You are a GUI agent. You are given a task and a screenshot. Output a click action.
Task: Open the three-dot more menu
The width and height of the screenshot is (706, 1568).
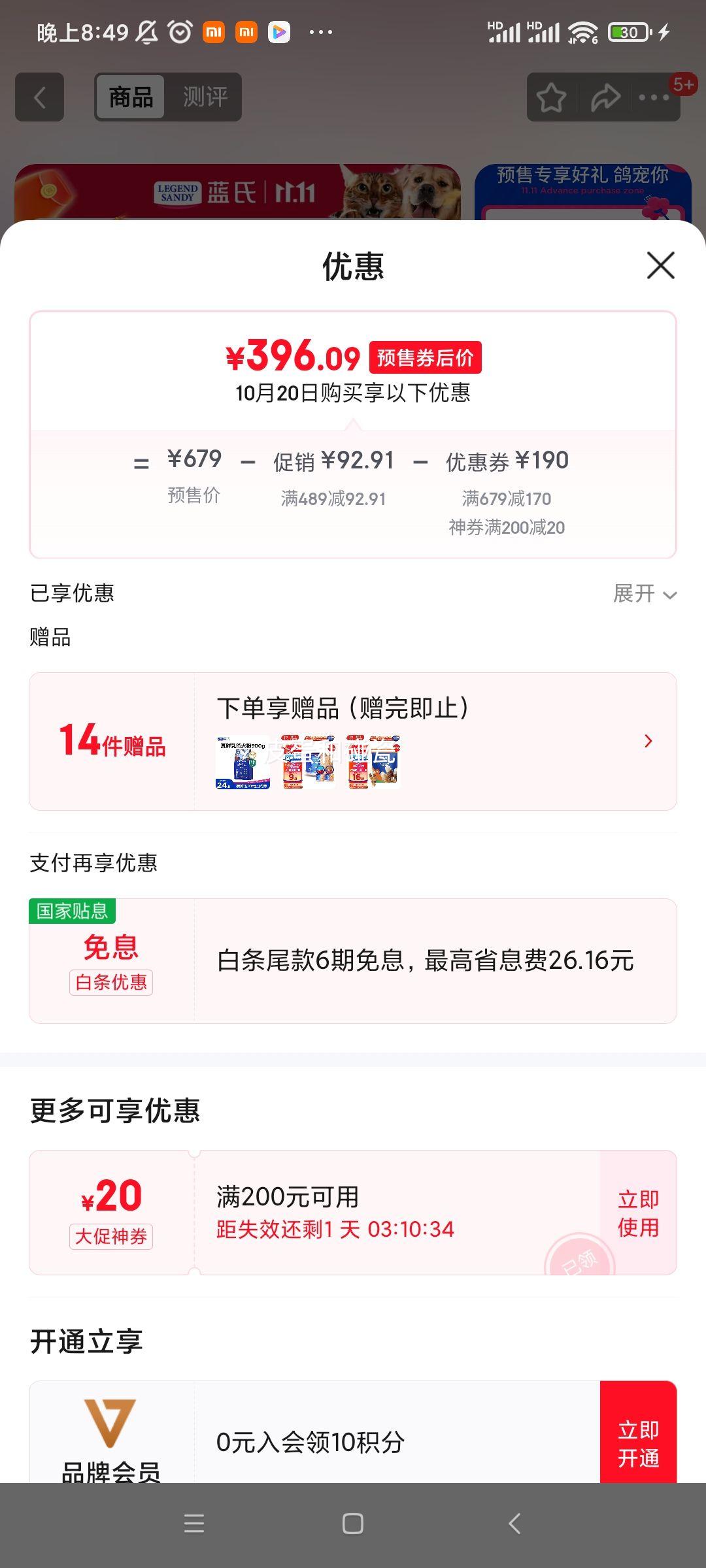(654, 98)
